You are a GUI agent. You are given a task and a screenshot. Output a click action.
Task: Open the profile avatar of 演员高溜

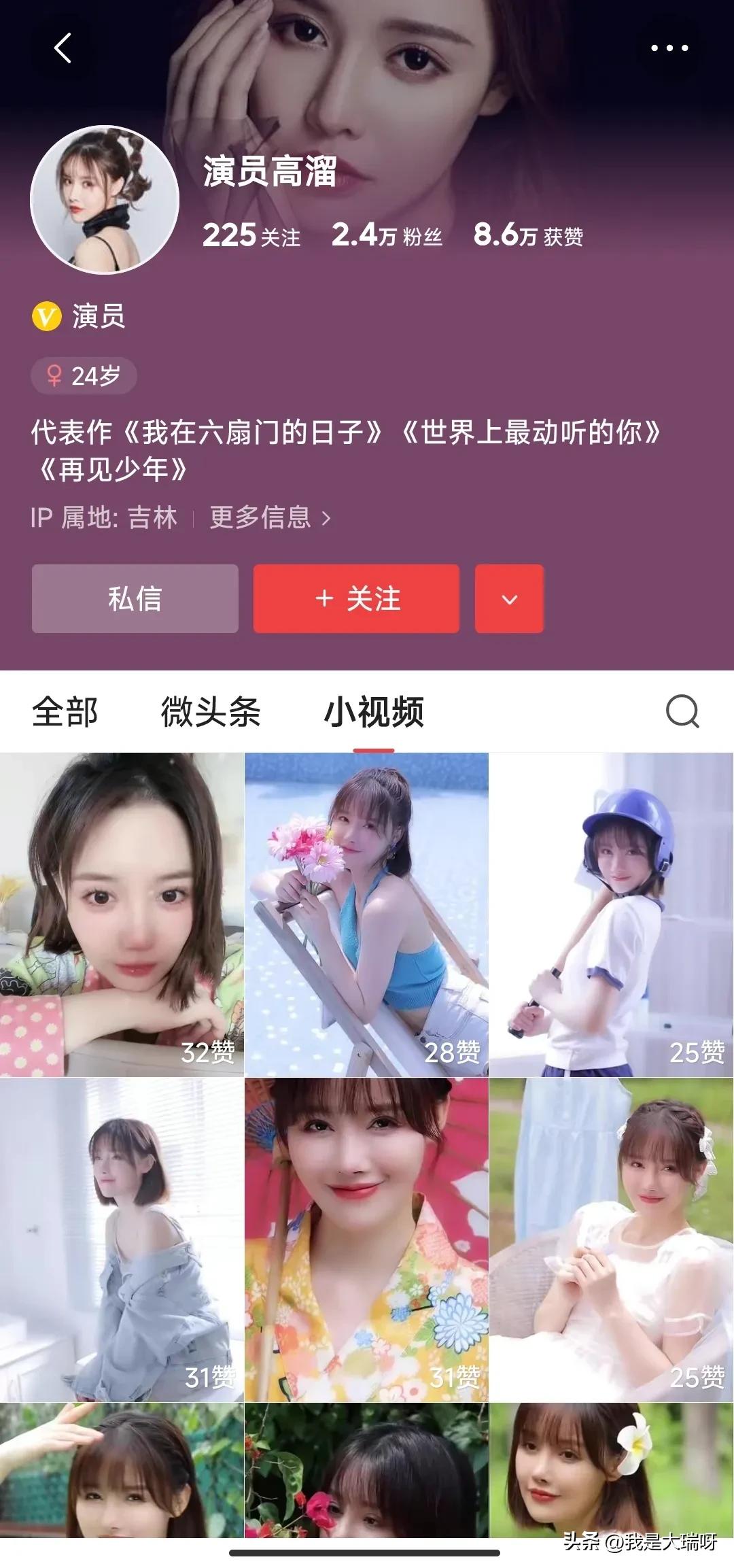[103, 198]
